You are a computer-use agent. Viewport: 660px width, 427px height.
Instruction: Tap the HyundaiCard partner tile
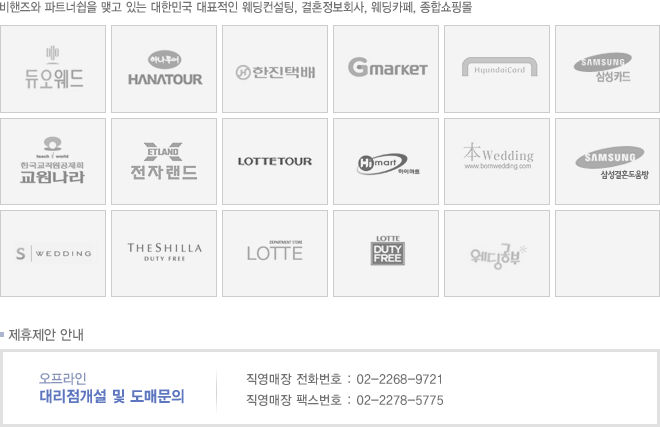coord(497,68)
